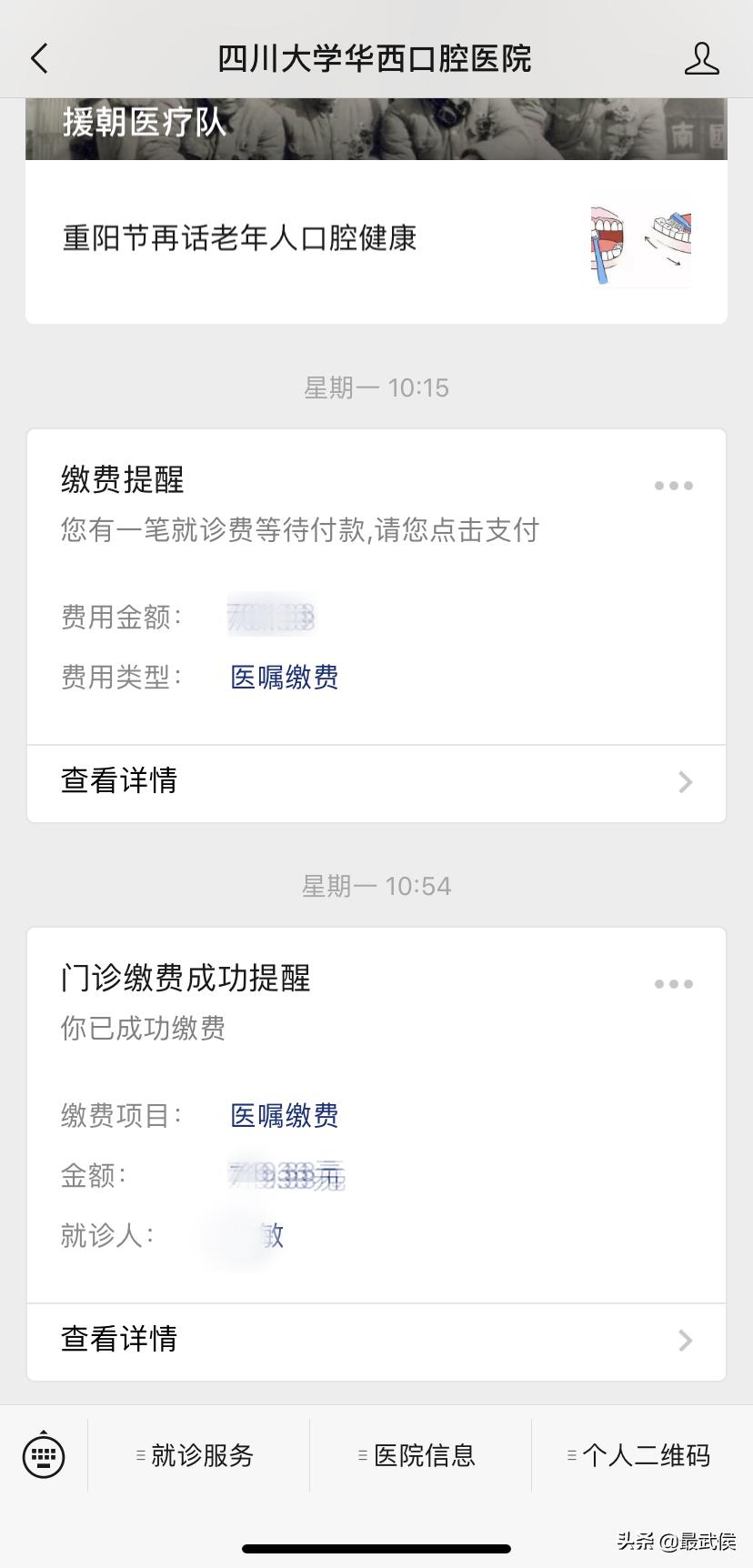
Task: Tap 医嘱缴费 link in the payment reminder
Action: point(284,678)
